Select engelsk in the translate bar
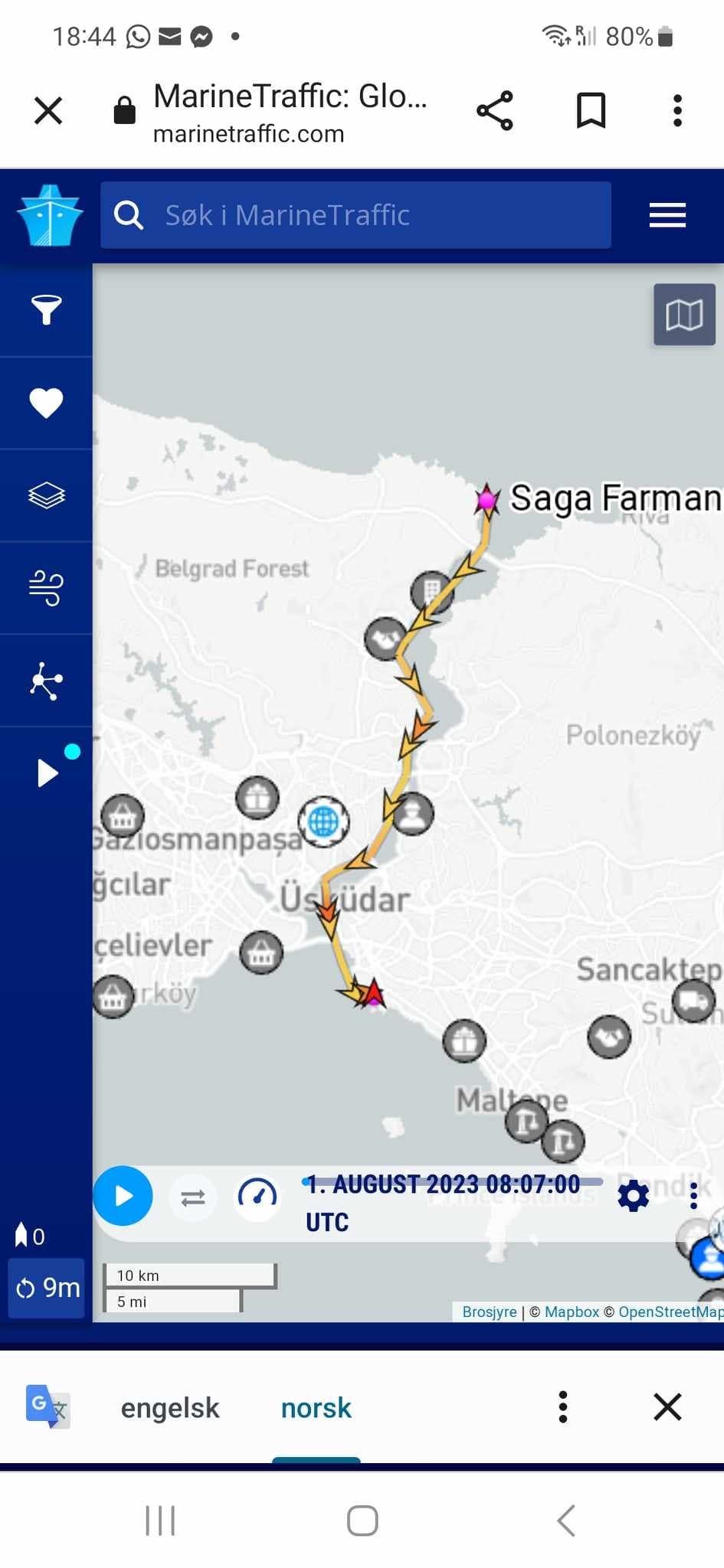Screen dimensions: 724x1568 click(x=170, y=1408)
